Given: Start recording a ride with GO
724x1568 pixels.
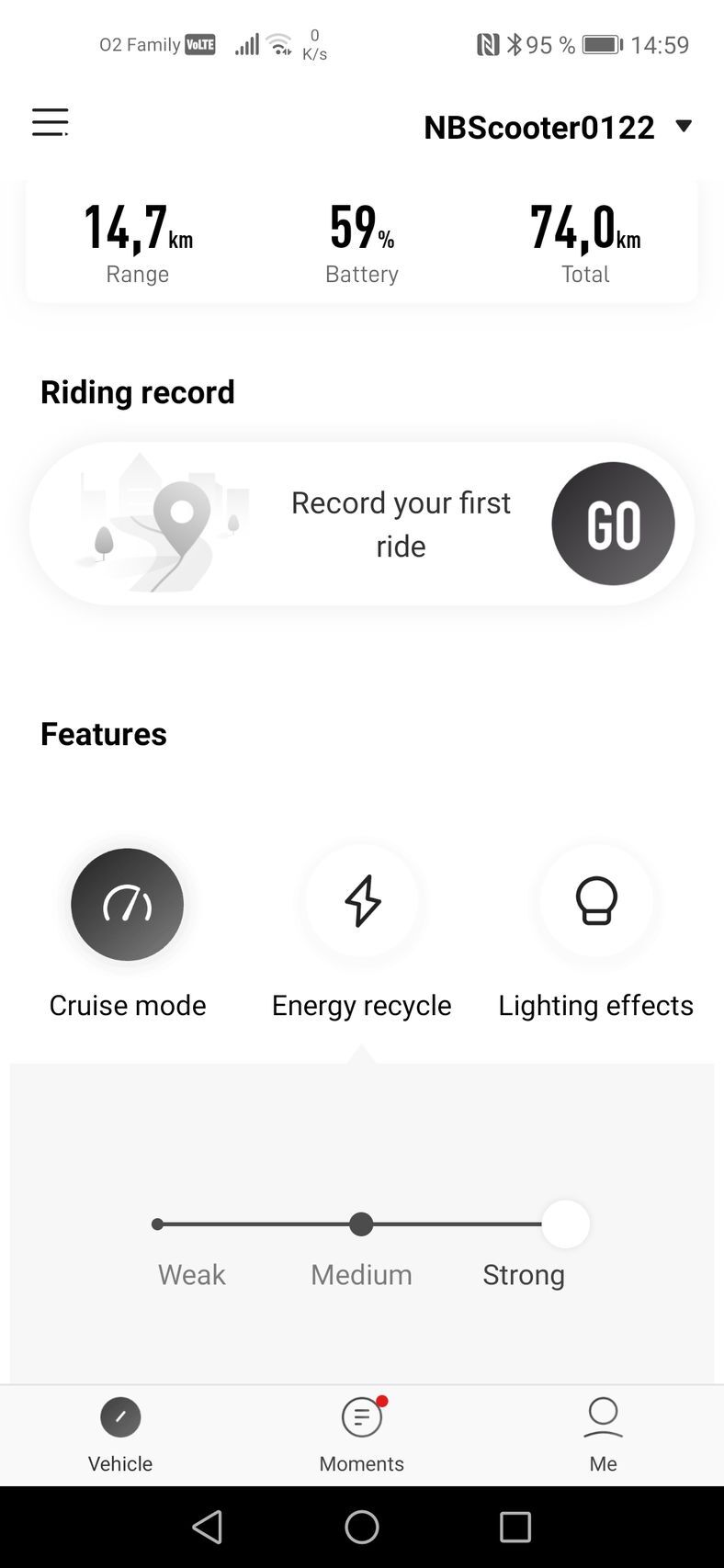Looking at the screenshot, I should click(x=613, y=524).
